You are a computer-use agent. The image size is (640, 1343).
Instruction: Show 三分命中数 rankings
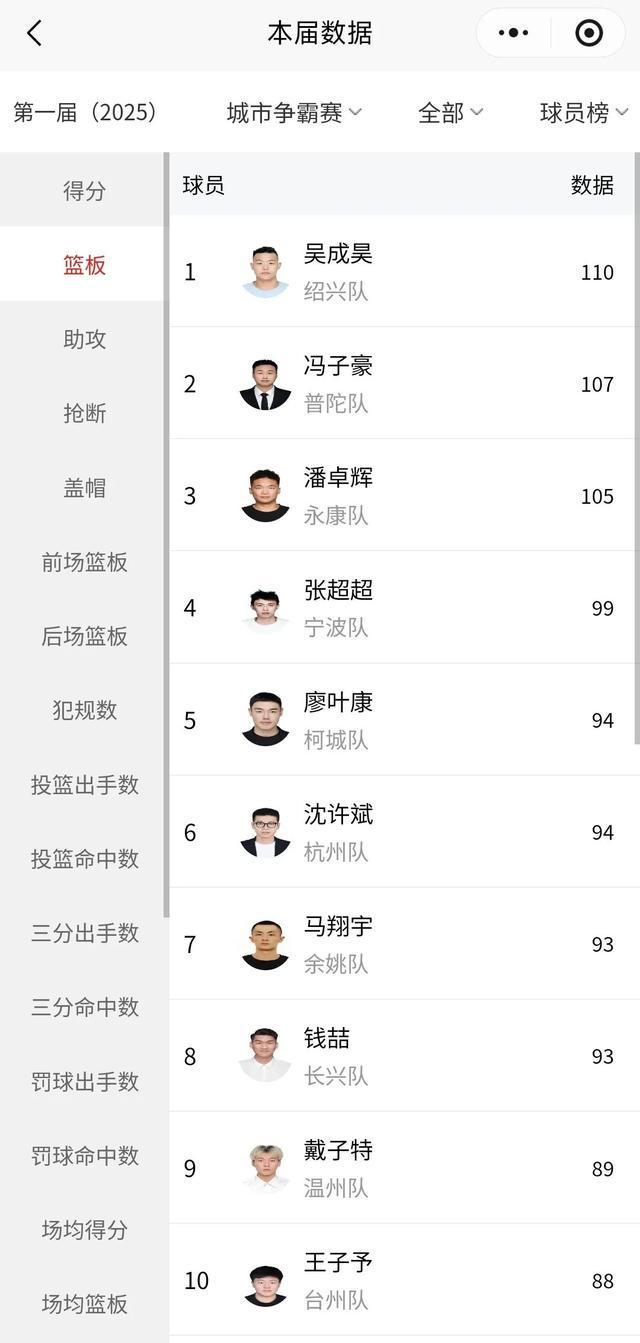click(84, 1007)
